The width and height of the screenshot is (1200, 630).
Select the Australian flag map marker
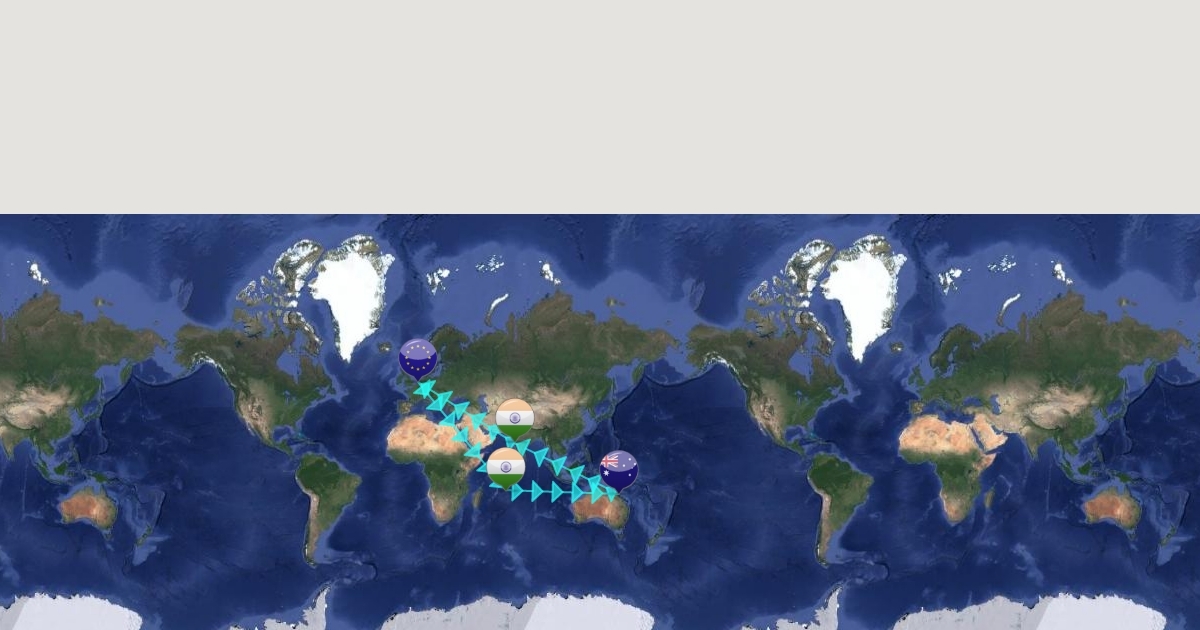click(x=619, y=469)
